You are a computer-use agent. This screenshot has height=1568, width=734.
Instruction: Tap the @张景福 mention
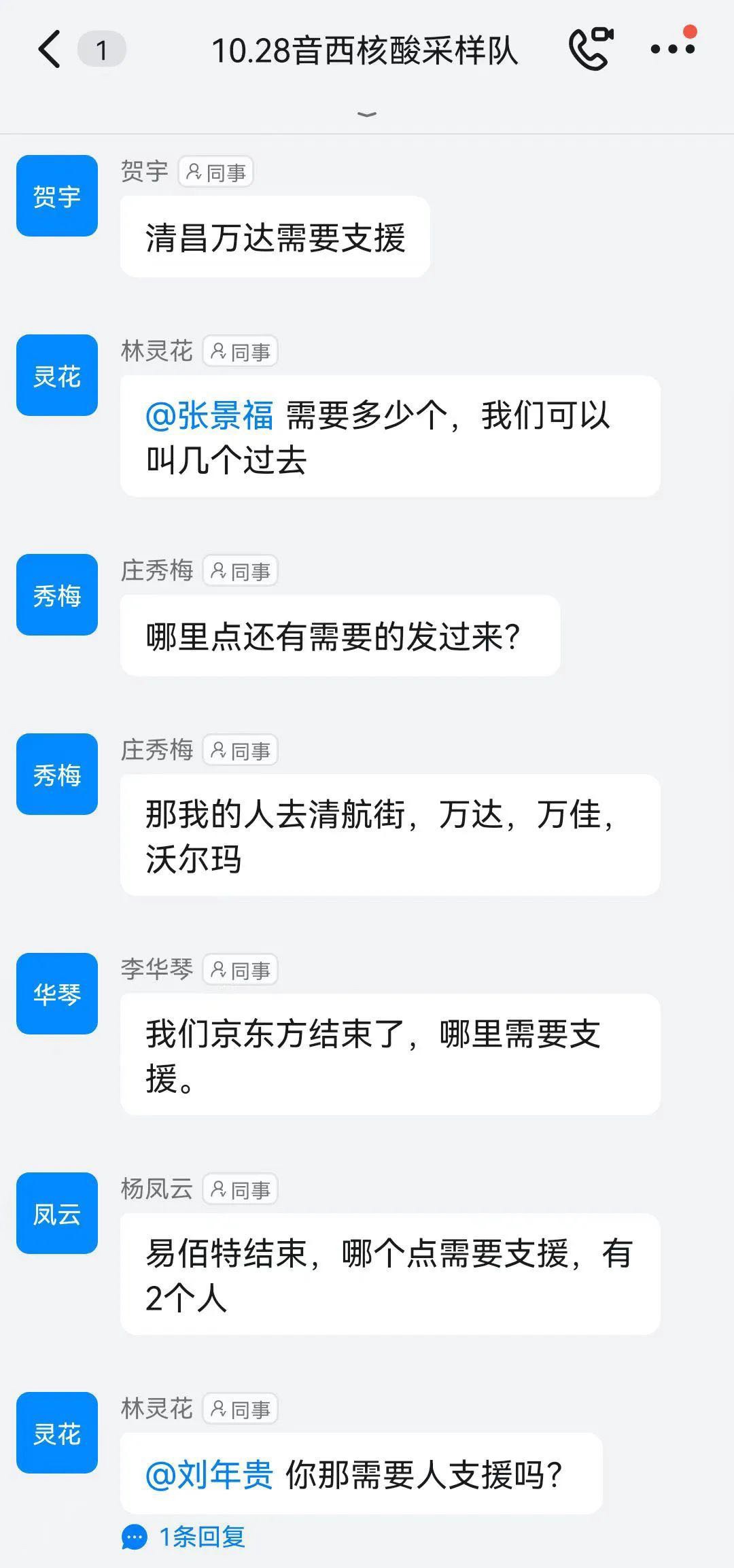click(x=209, y=415)
